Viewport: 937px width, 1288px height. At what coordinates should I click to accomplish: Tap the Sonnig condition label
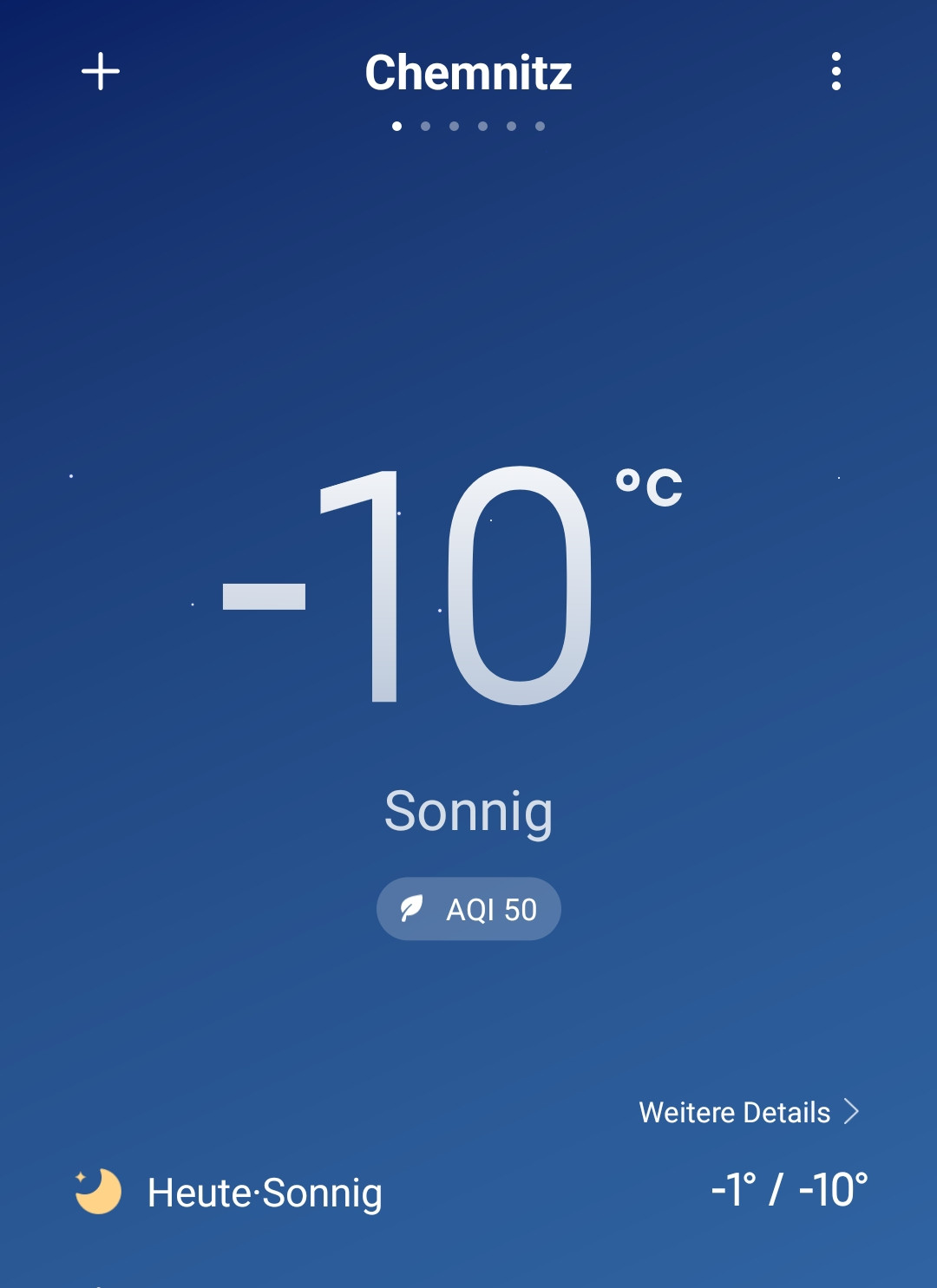coord(468,811)
